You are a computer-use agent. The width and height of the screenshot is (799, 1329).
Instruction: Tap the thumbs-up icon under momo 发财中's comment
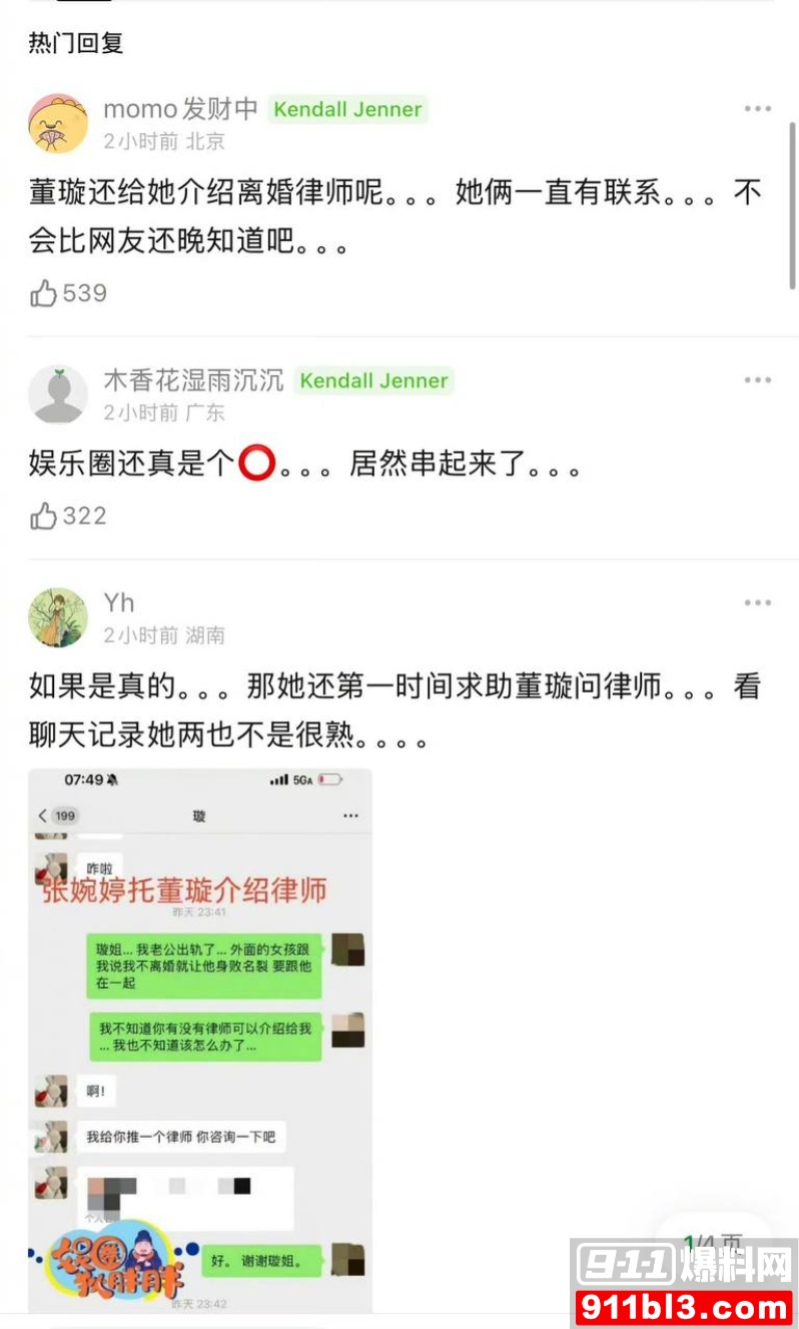[x=44, y=293]
